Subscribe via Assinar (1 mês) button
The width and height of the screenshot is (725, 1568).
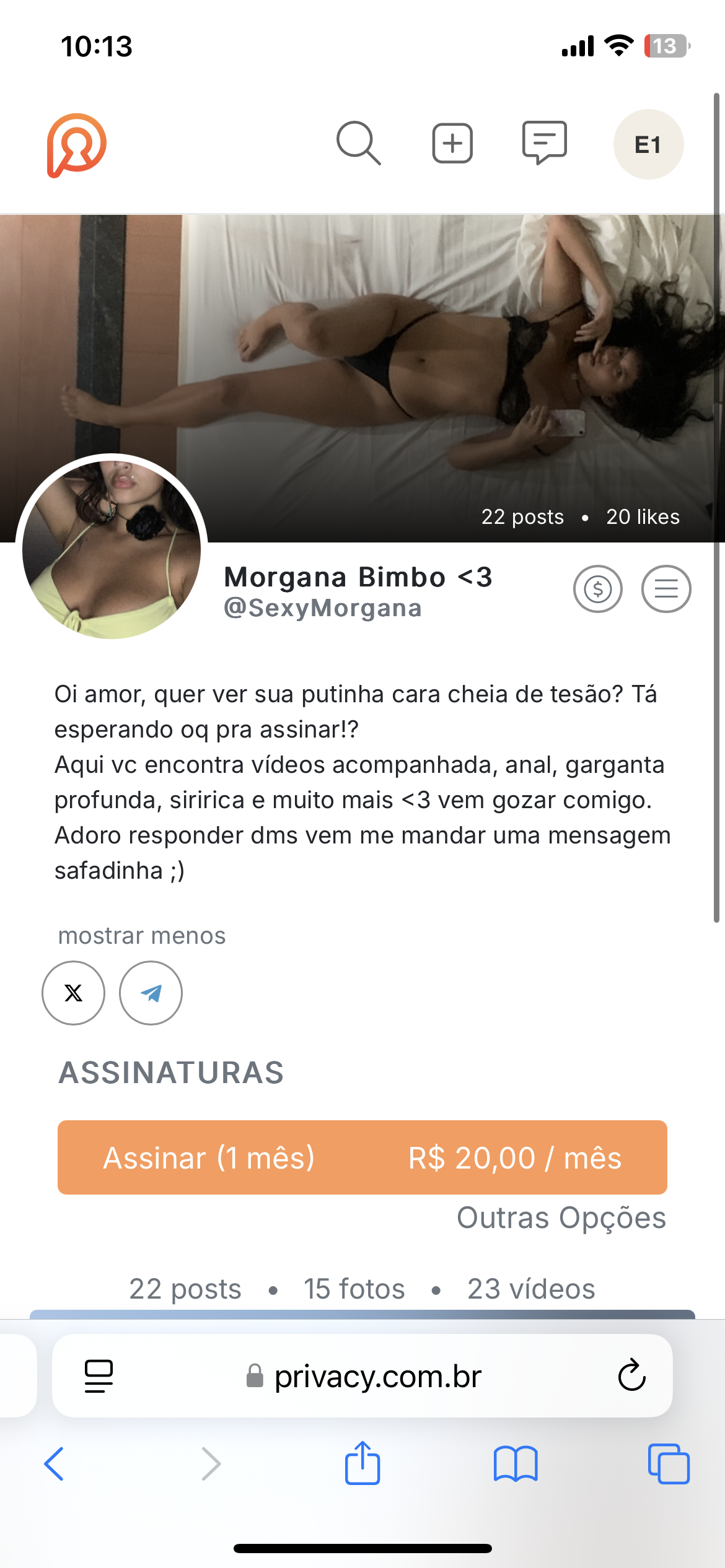[x=361, y=1157]
